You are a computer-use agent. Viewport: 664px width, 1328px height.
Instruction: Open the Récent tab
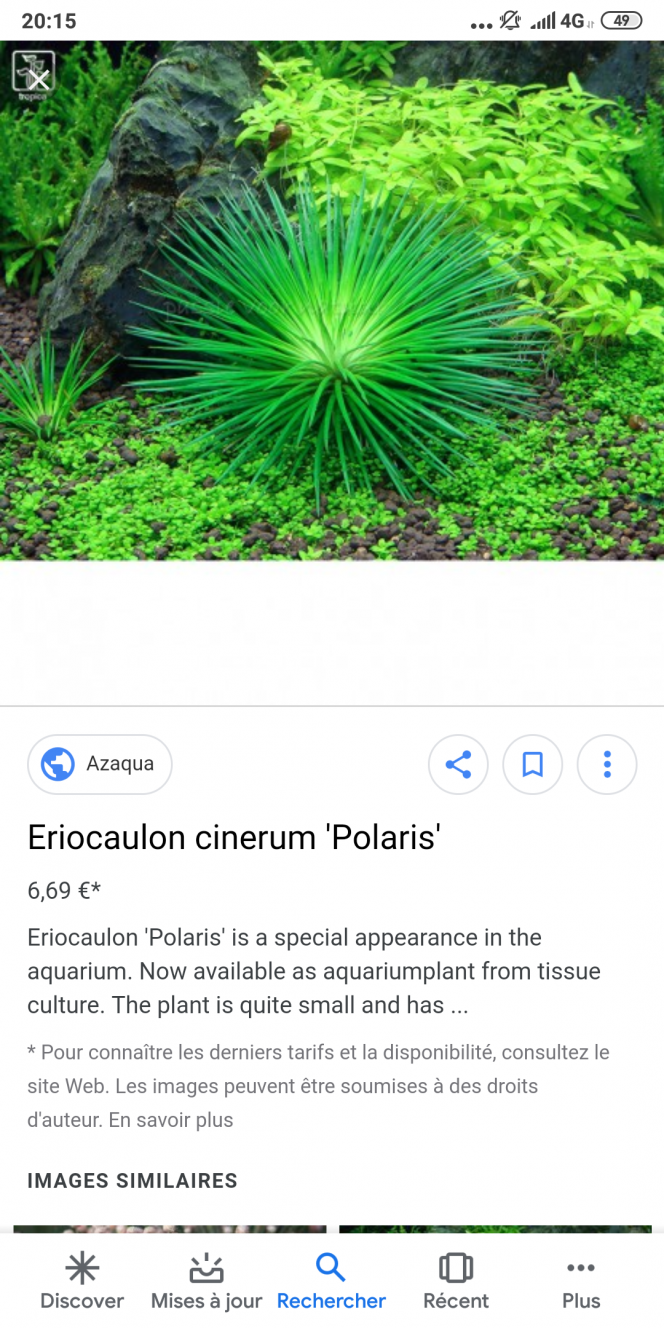pos(456,1282)
